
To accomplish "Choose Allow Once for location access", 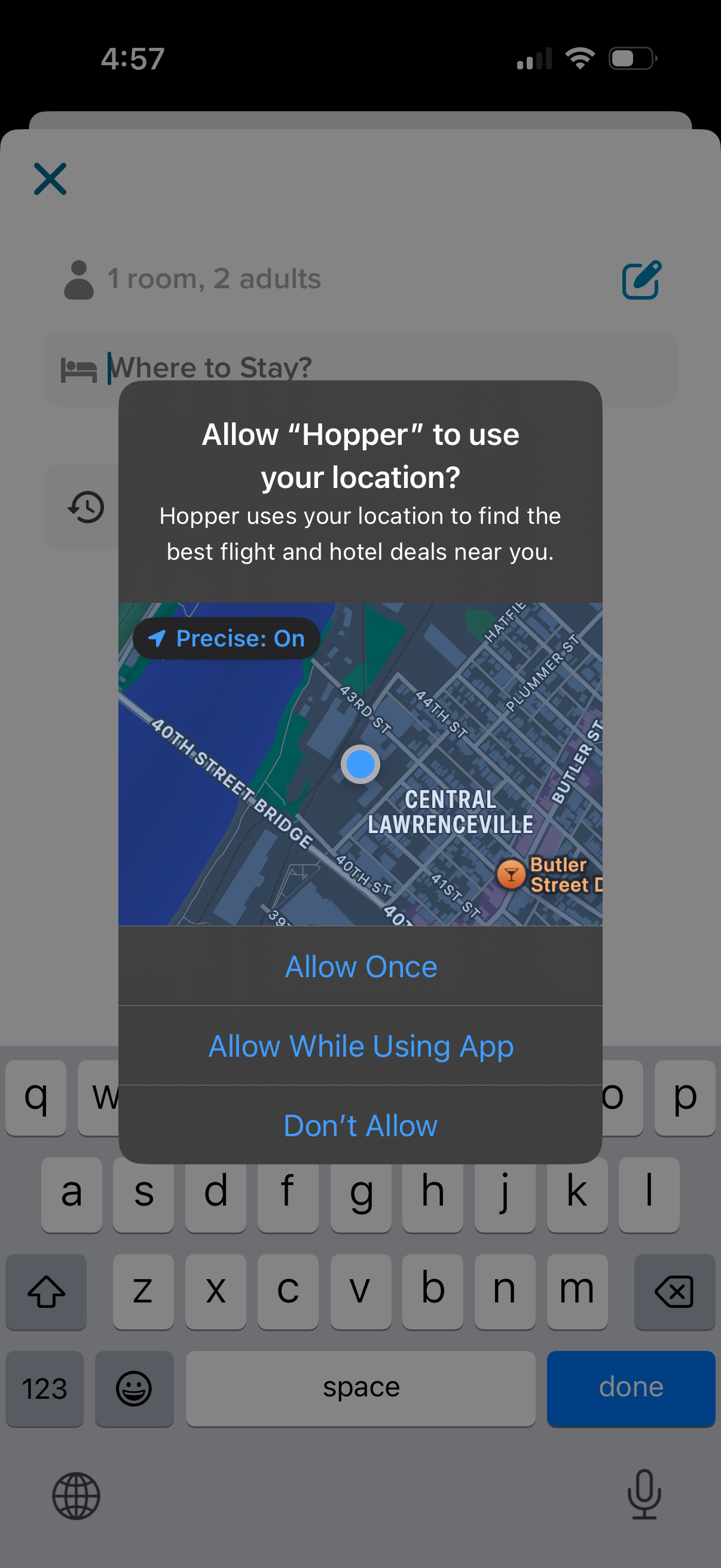I will click(360, 966).
